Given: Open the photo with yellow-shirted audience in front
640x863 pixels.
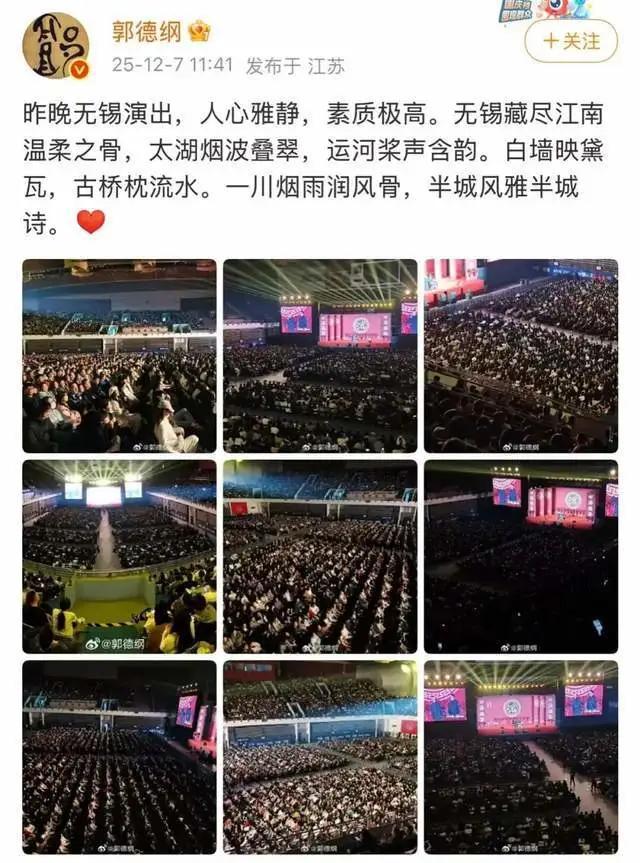Looking at the screenshot, I should [x=119, y=556].
